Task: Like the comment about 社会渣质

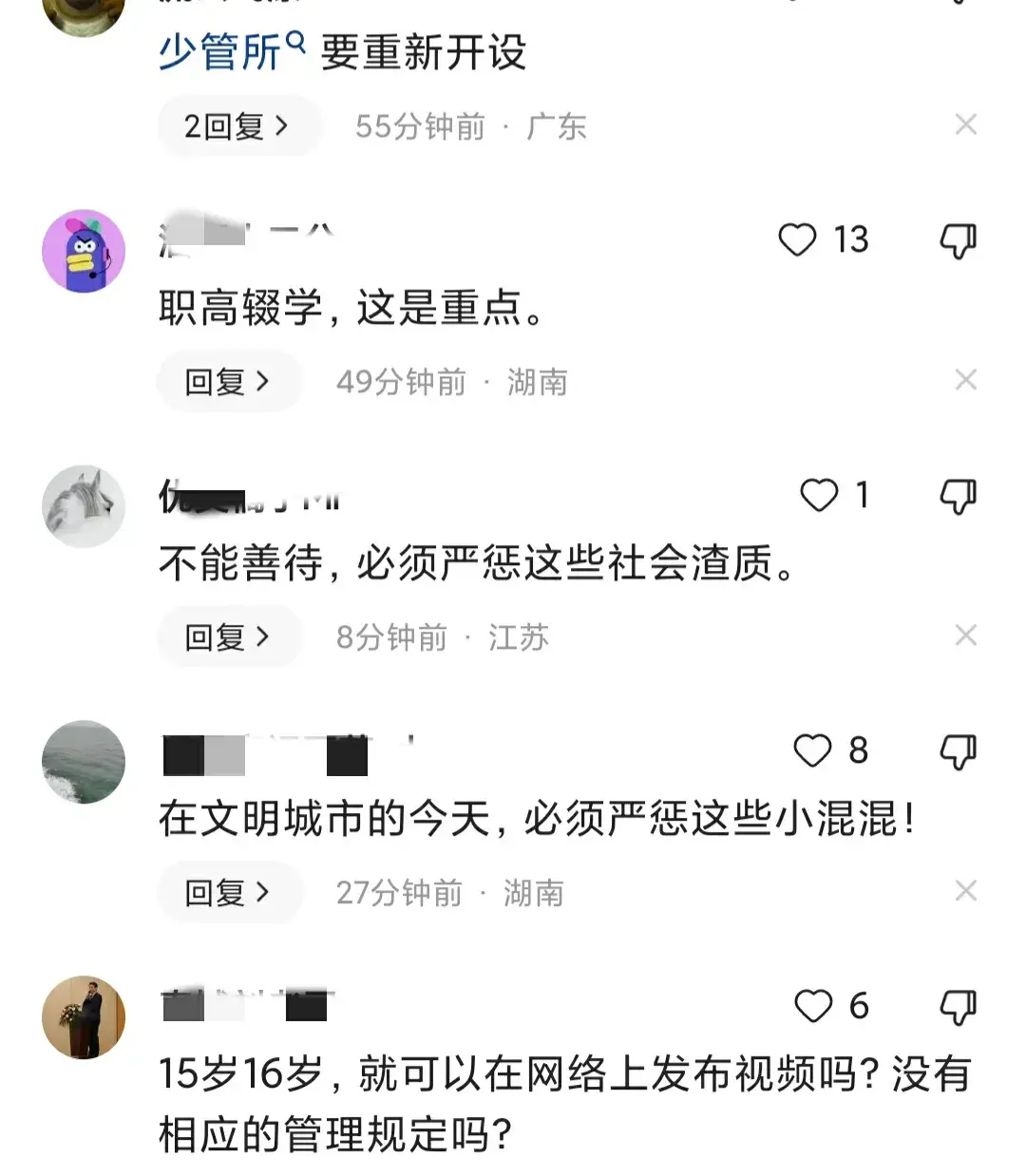Action: pyautogui.click(x=819, y=496)
